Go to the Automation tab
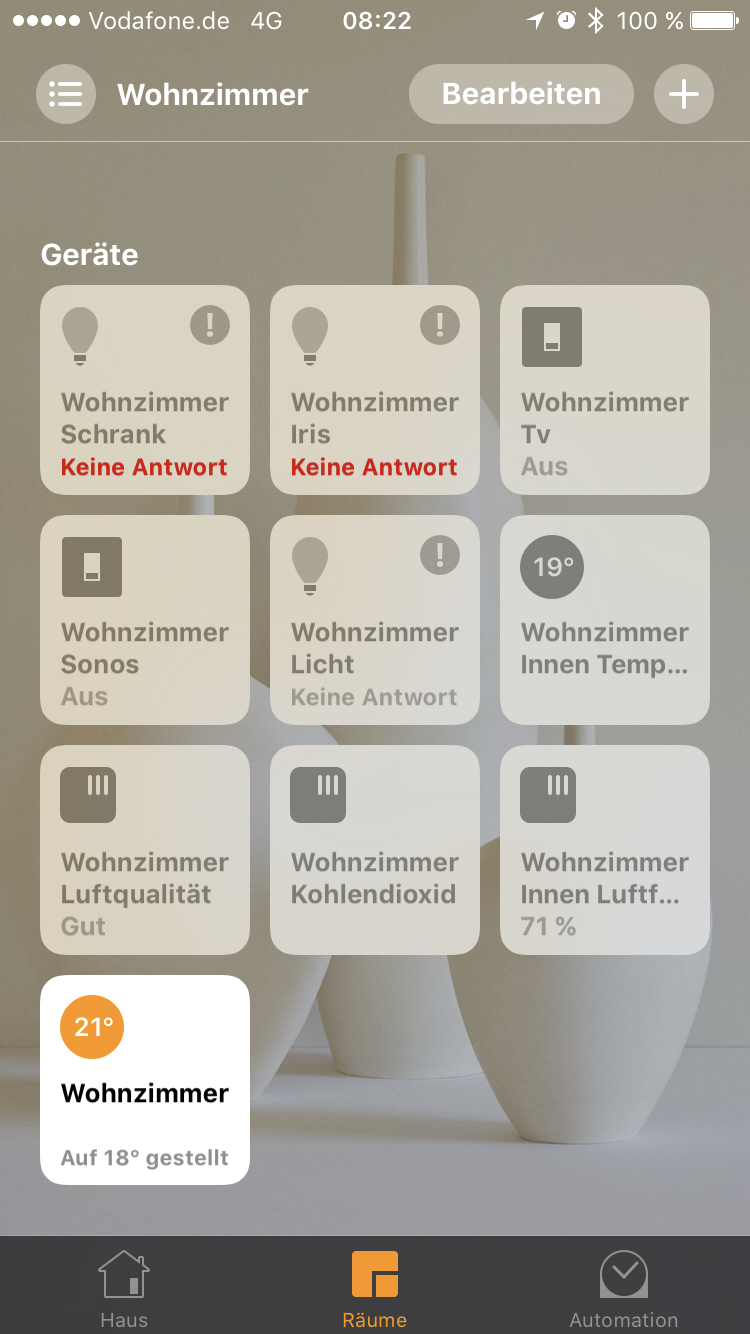750x1334 pixels. coord(624,1288)
